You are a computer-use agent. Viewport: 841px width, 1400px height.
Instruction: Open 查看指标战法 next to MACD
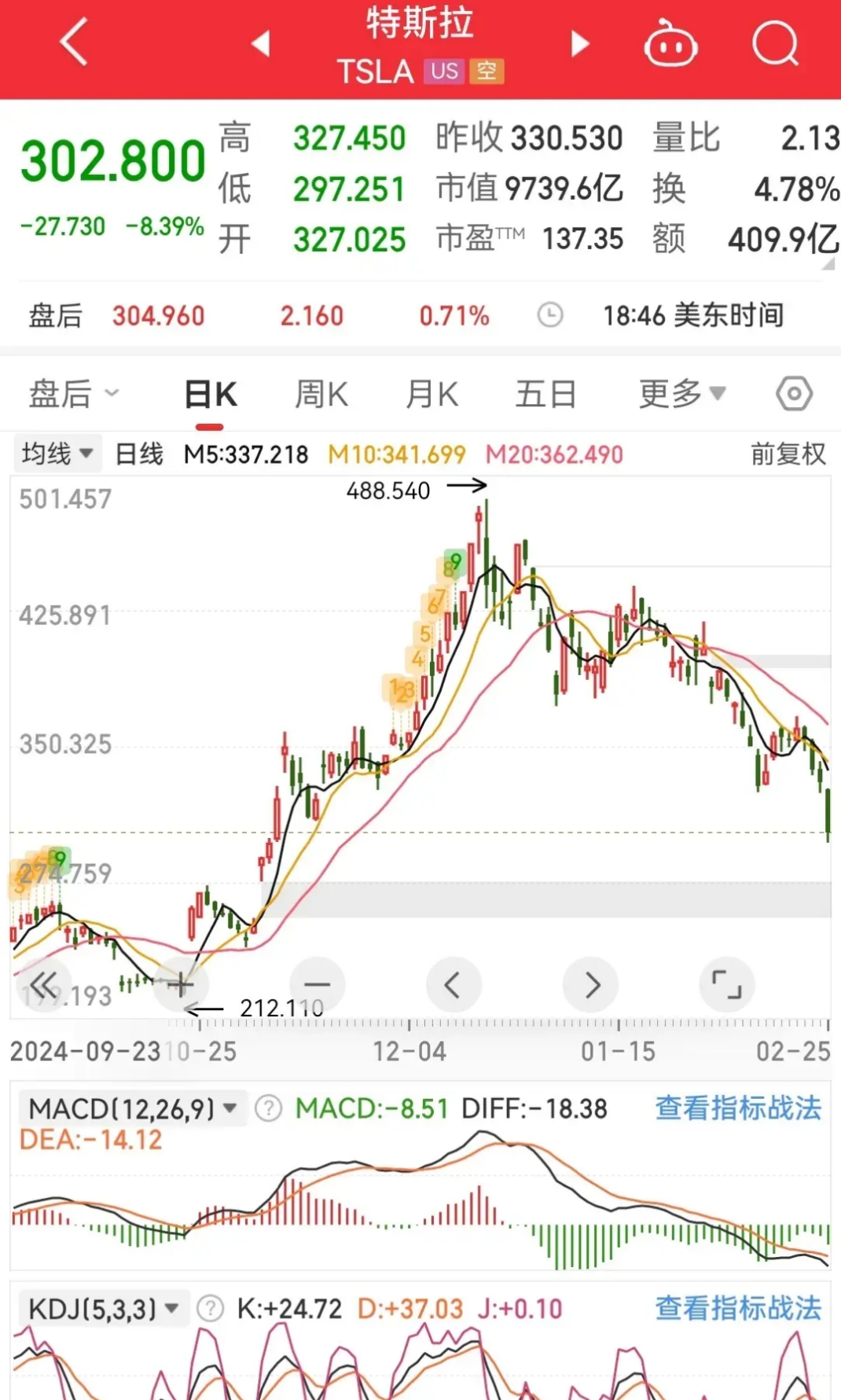pos(736,1108)
